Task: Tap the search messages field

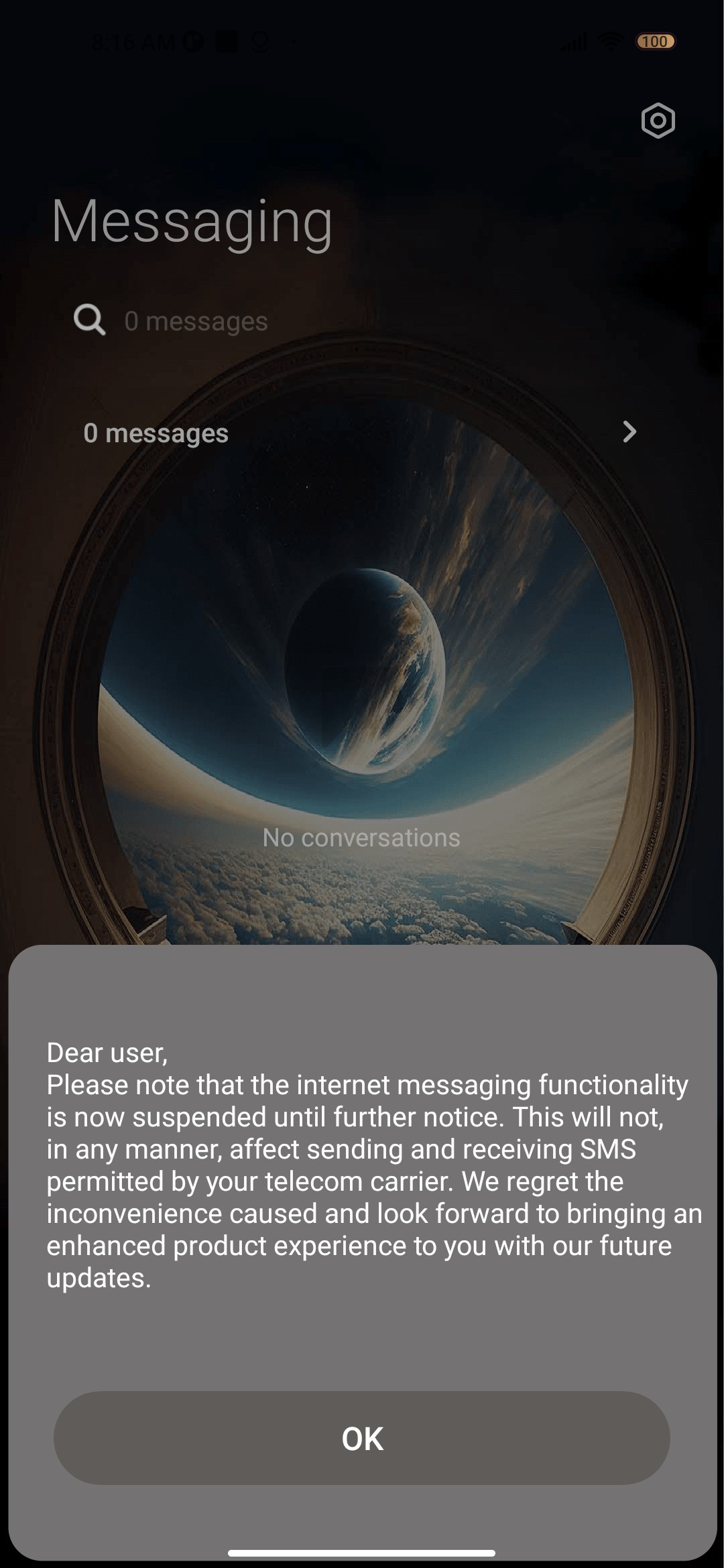Action: tap(362, 320)
